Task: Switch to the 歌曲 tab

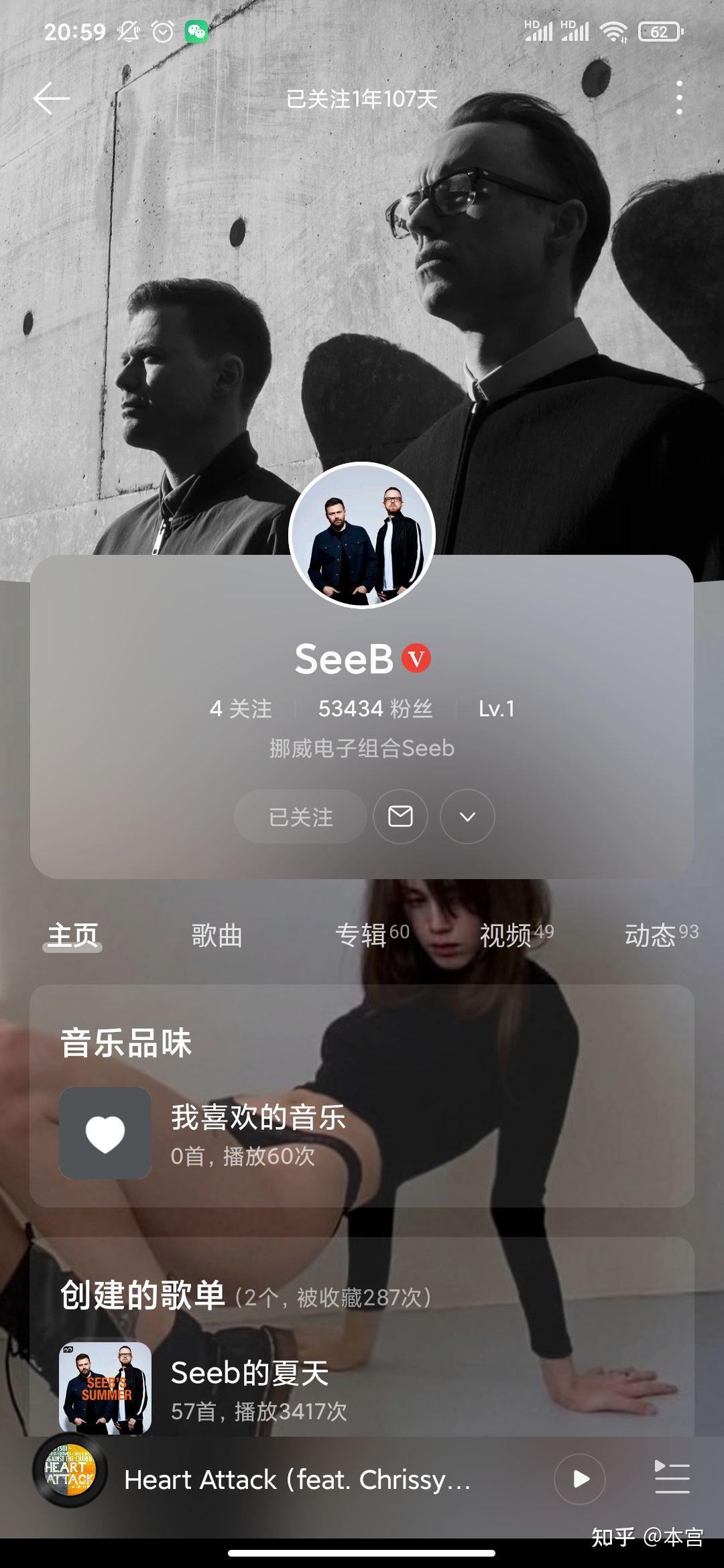Action: [x=217, y=935]
